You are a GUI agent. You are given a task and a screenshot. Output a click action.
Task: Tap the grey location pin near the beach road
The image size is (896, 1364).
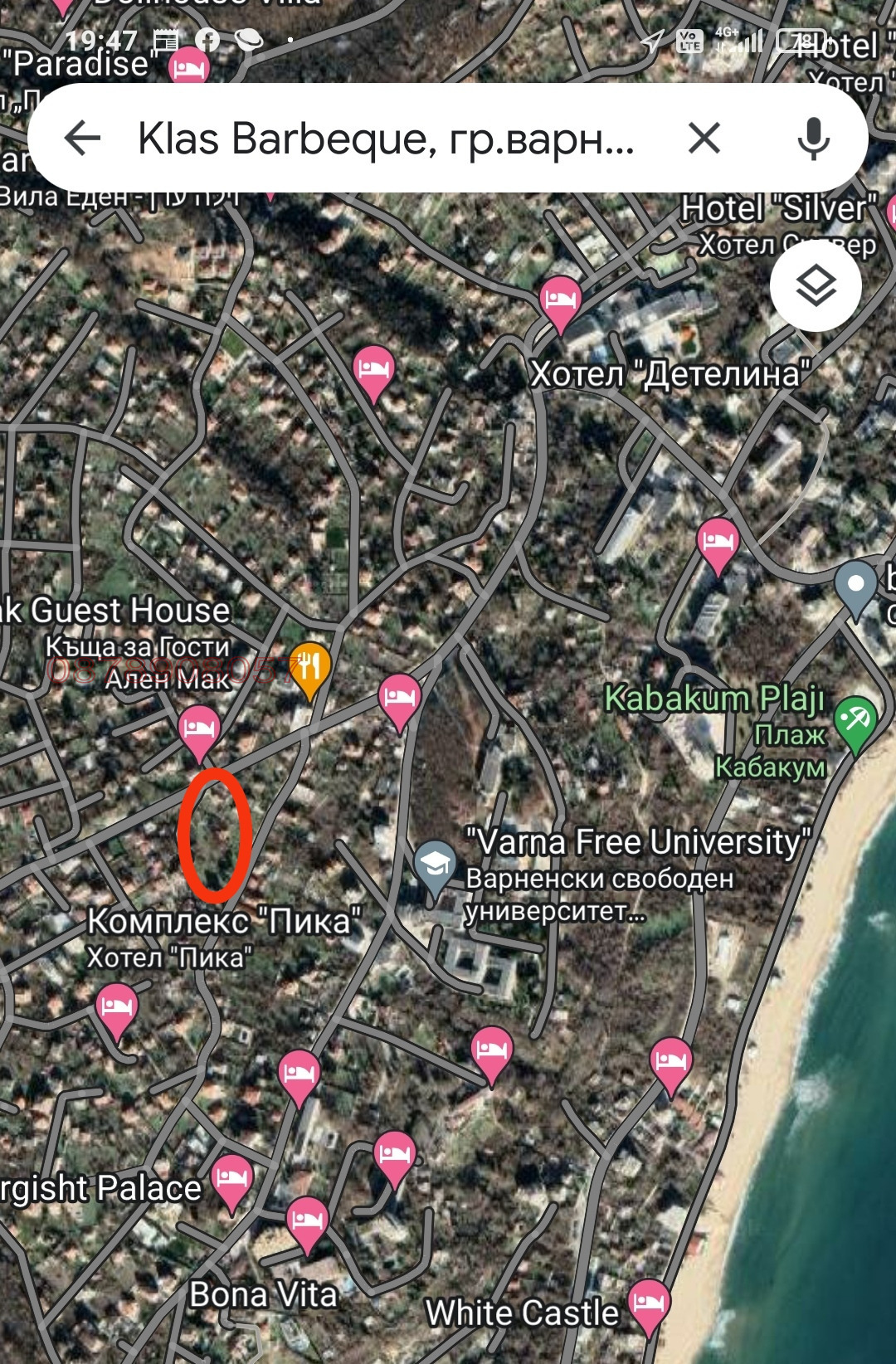coord(855,585)
